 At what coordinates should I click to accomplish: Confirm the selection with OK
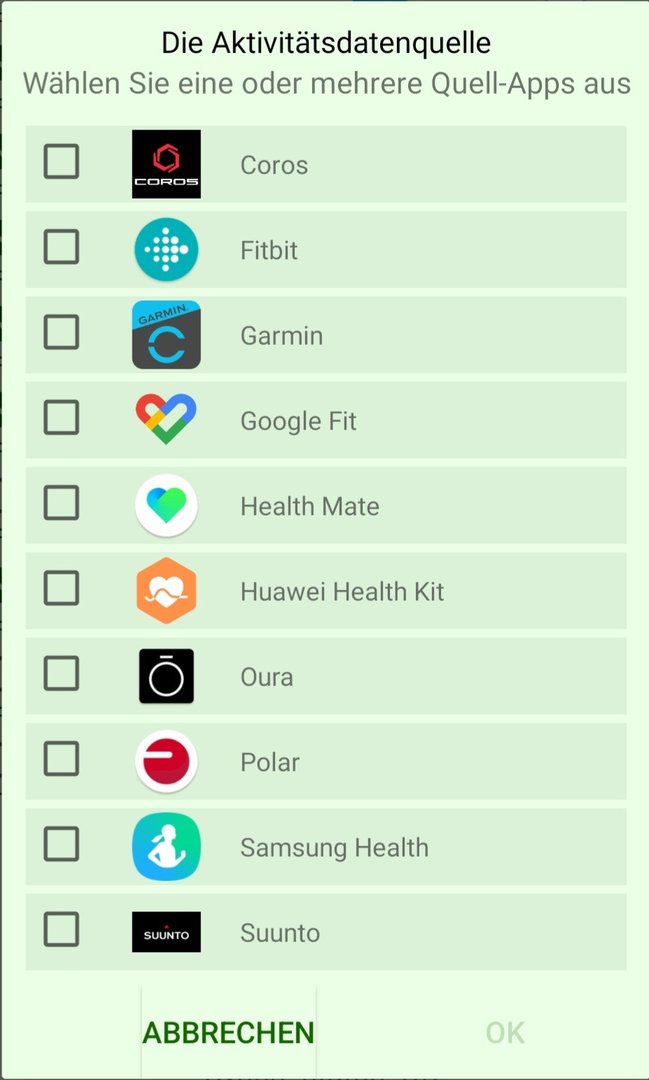[505, 1032]
